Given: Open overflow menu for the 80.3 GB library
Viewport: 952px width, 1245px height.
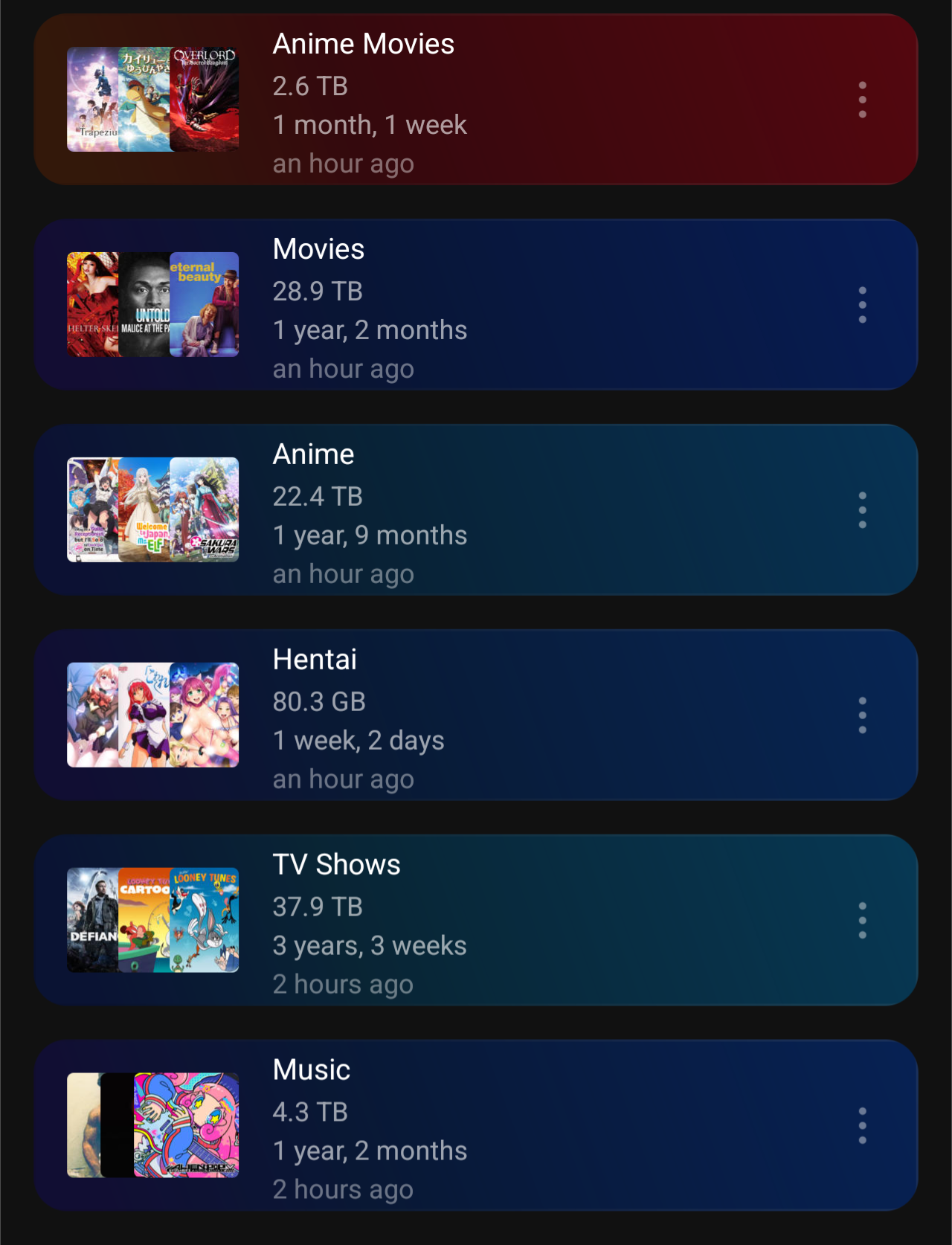Looking at the screenshot, I should point(862,715).
